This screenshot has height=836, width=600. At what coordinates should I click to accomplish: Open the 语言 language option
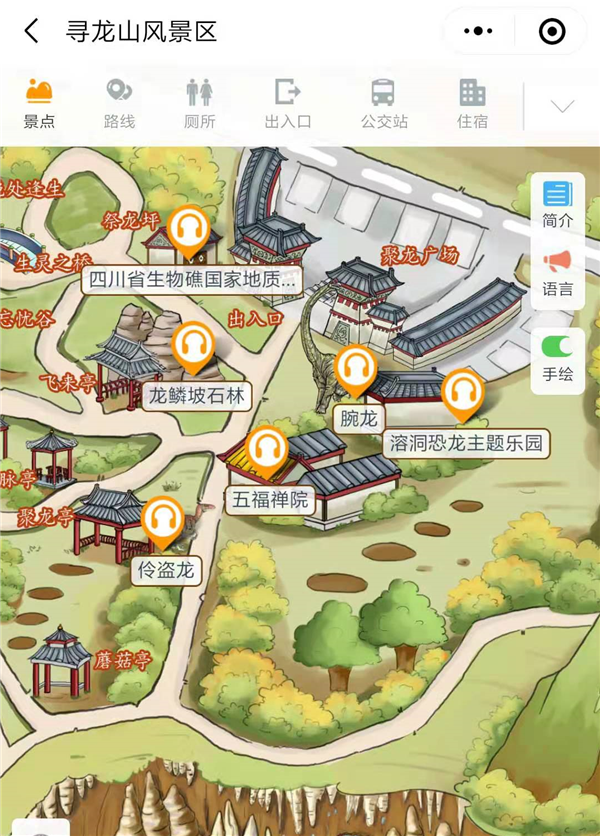pos(557,273)
